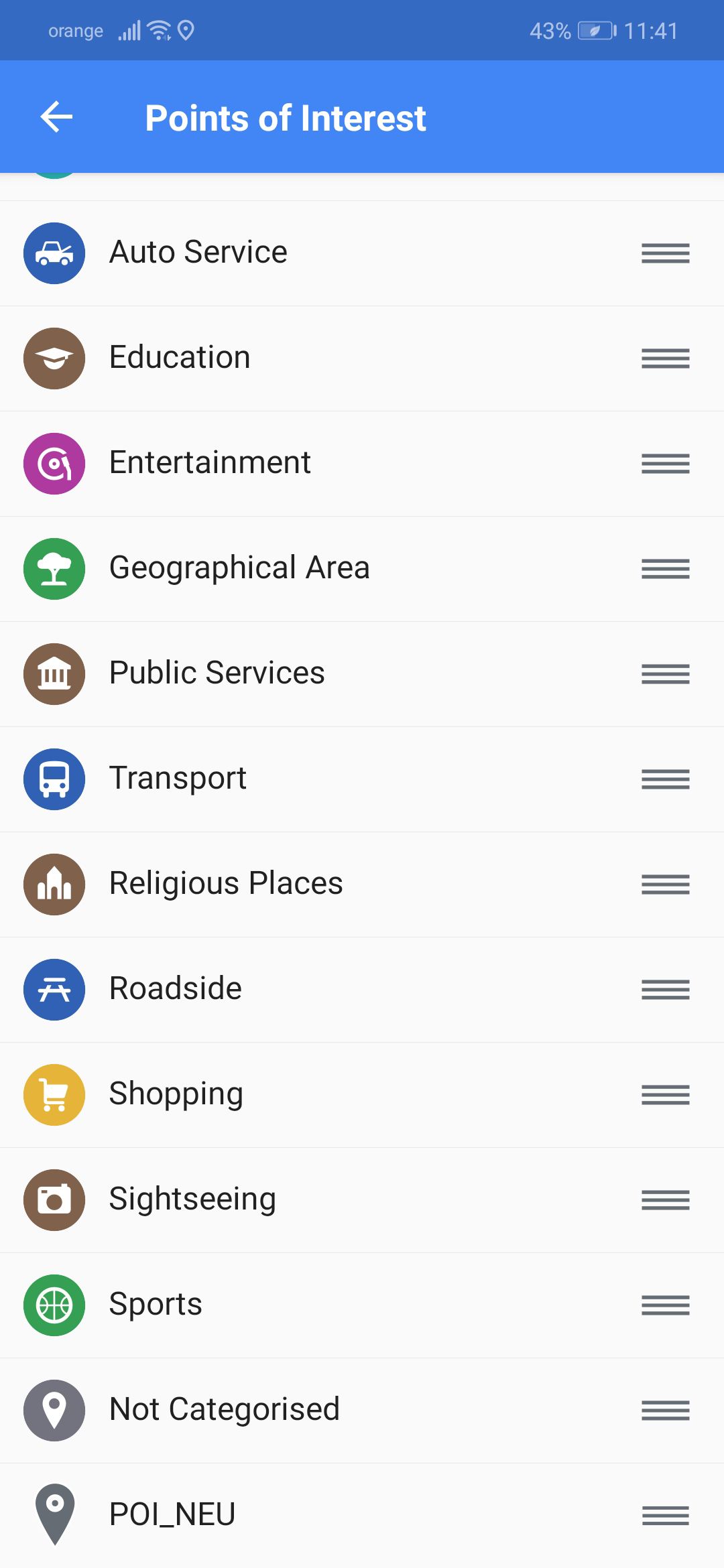Choose the Geographical Area category
This screenshot has width=724, height=1568.
362,569
